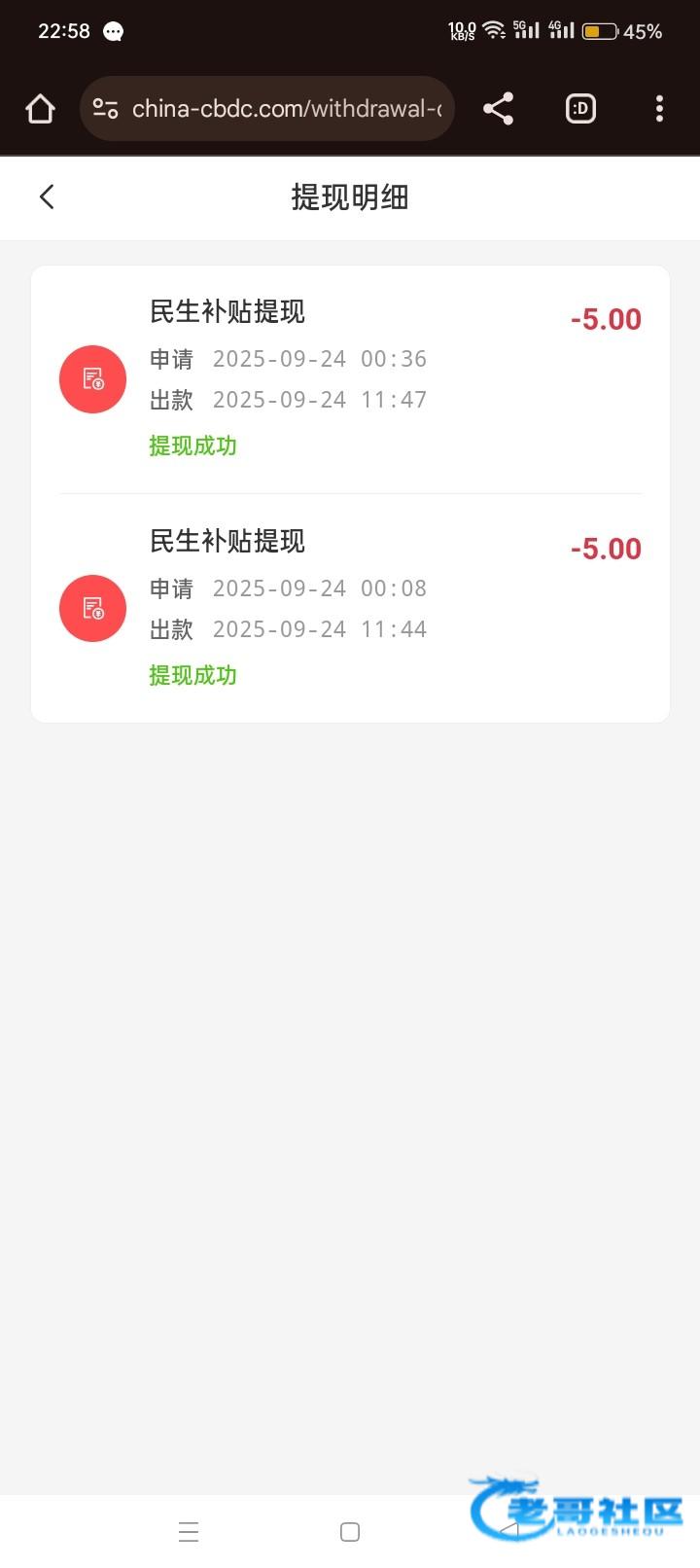Go to the system home screen
This screenshot has height=1568, width=700.
(350, 1532)
